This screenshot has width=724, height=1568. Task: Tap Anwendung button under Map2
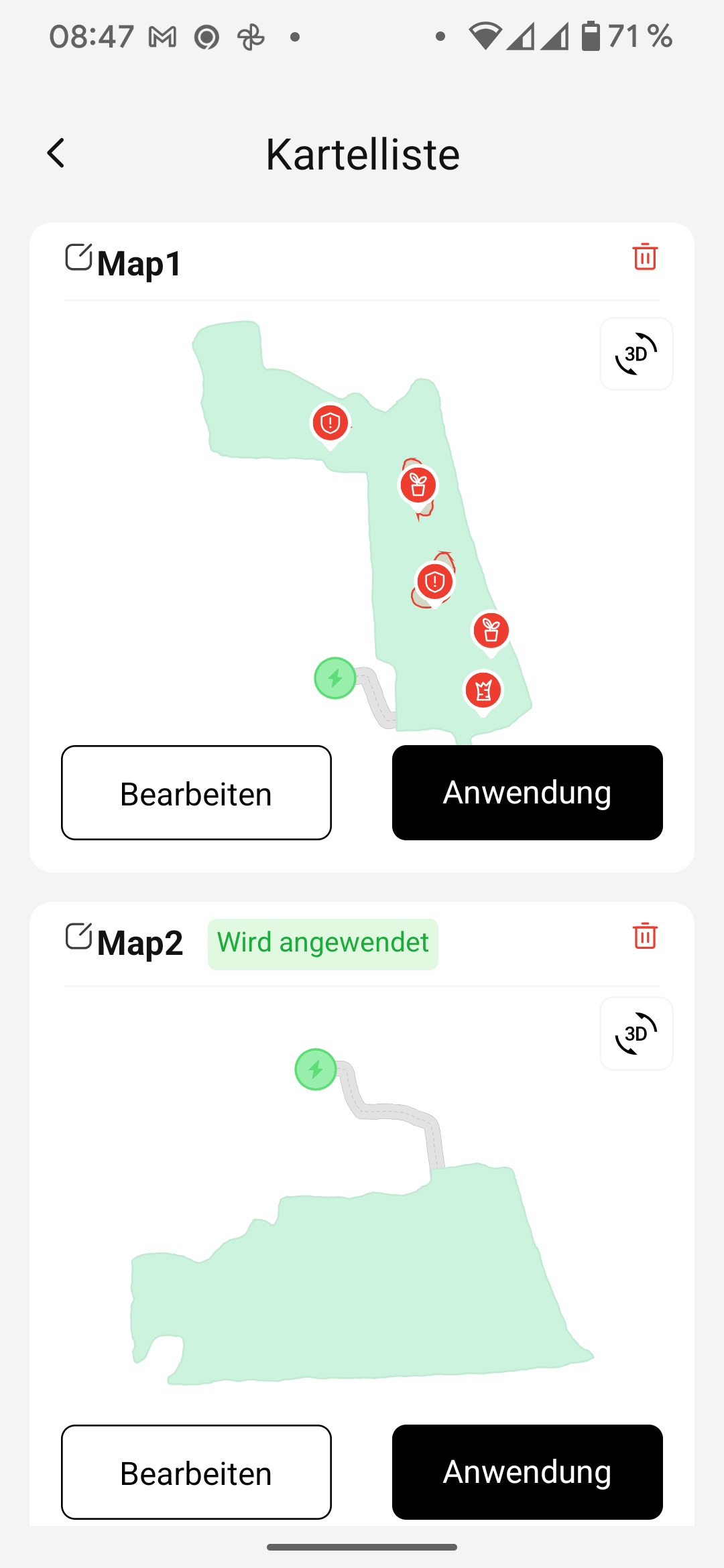(527, 1472)
